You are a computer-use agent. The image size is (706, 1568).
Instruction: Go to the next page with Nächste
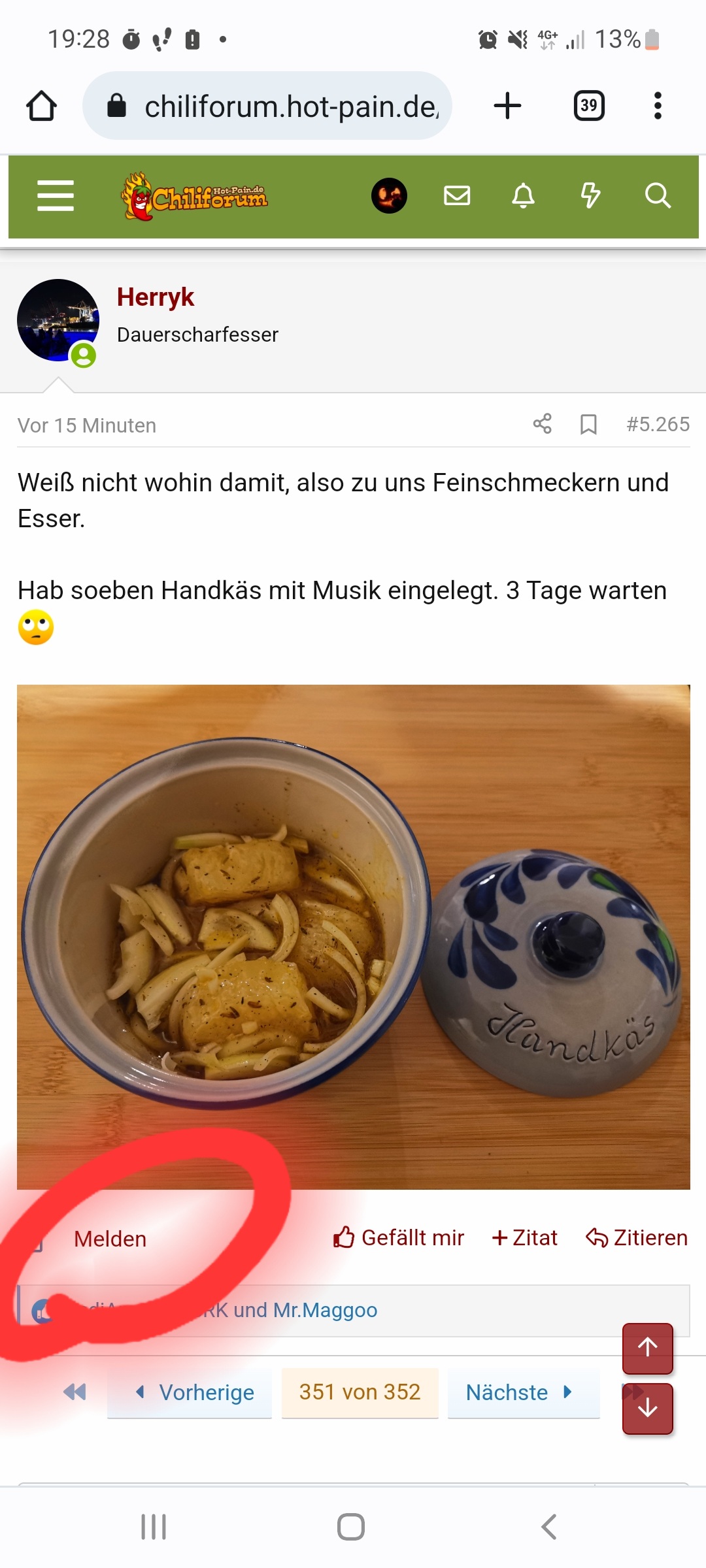point(519,1392)
